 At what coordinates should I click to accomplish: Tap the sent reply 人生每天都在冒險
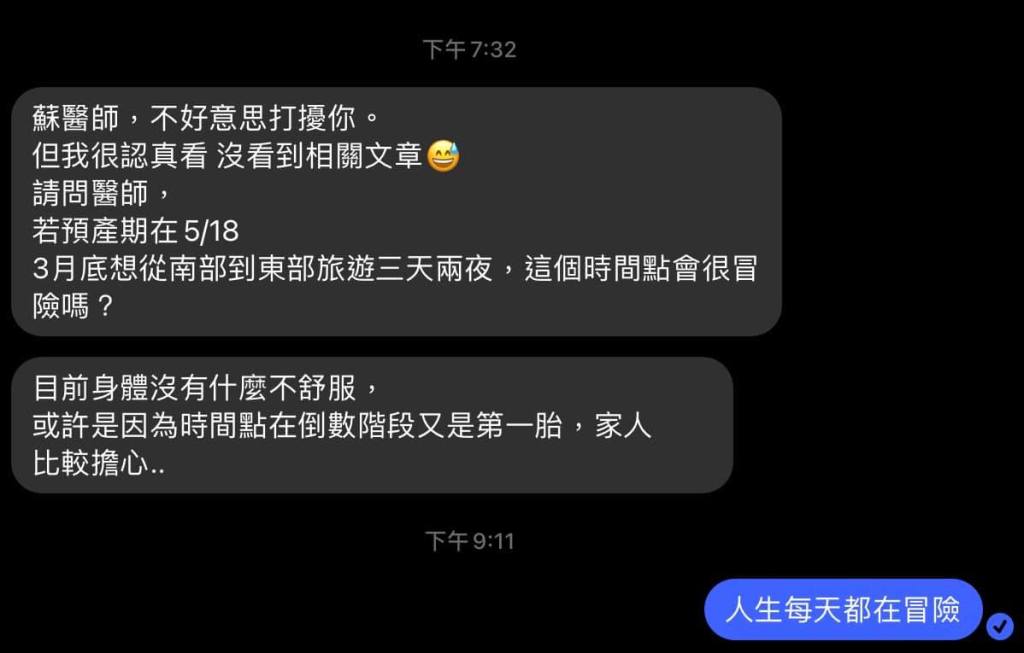click(x=842, y=609)
